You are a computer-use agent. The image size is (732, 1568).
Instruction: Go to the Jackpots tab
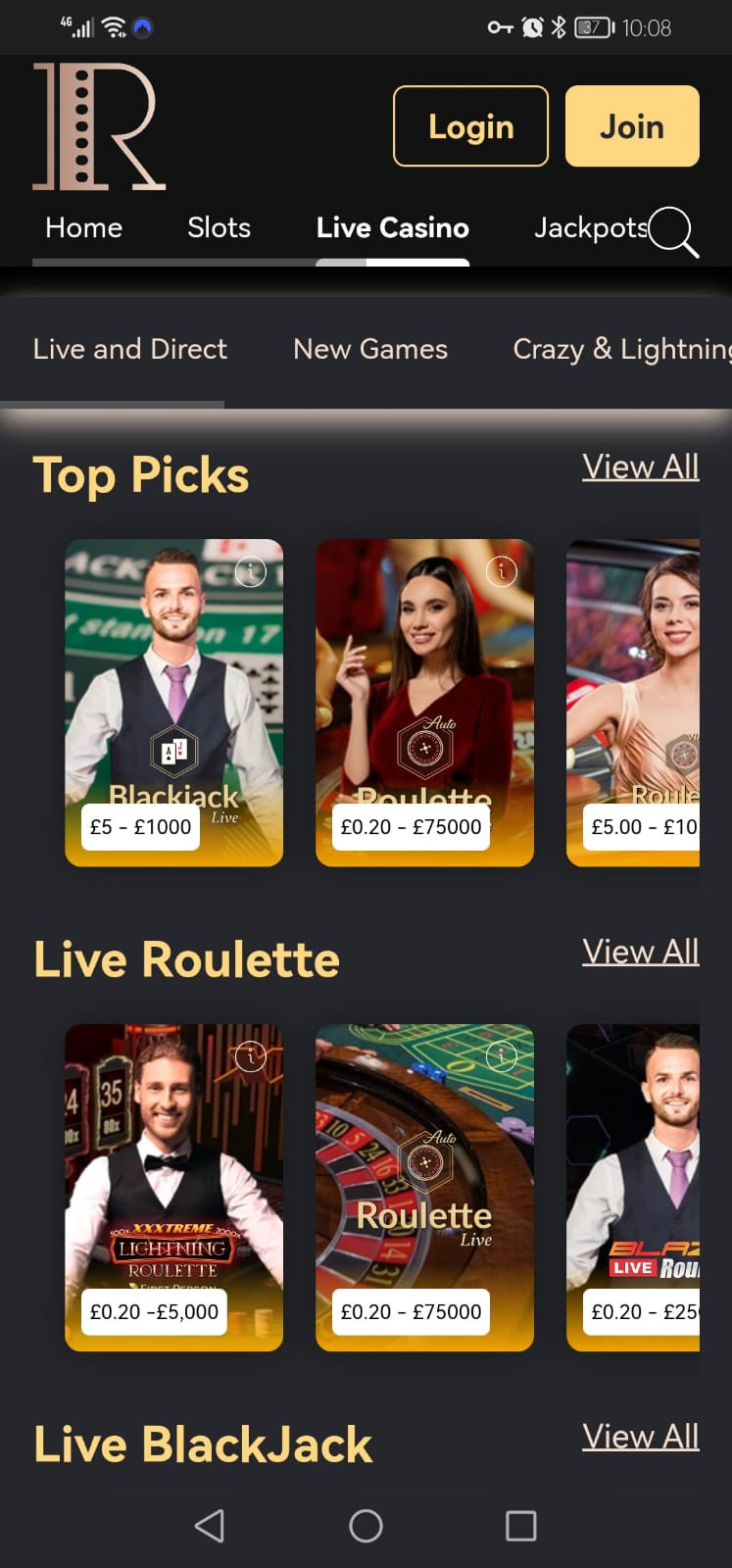point(589,227)
